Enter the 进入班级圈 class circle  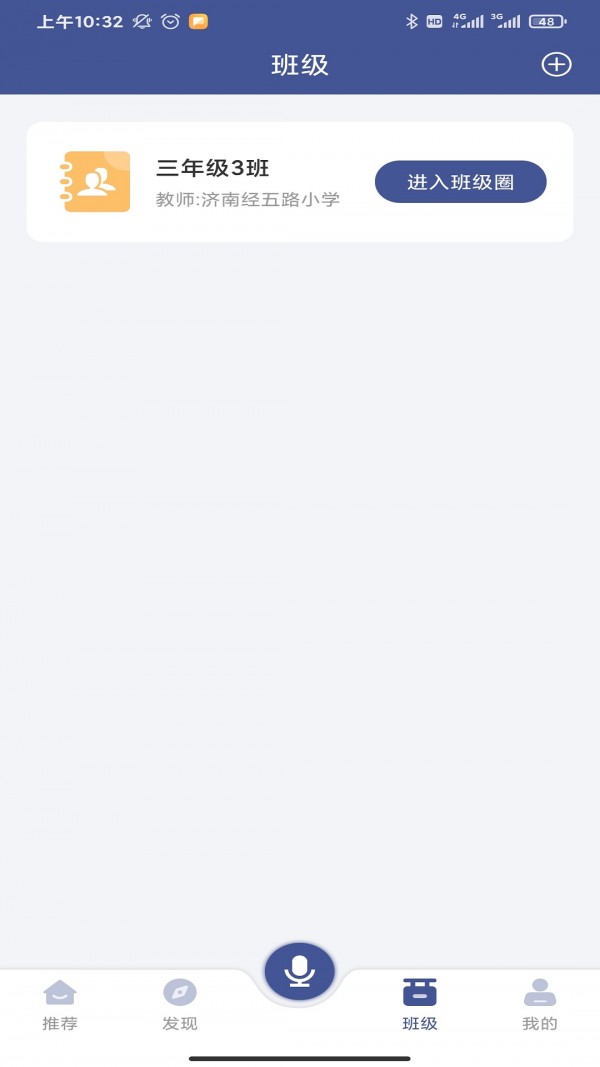coord(460,182)
